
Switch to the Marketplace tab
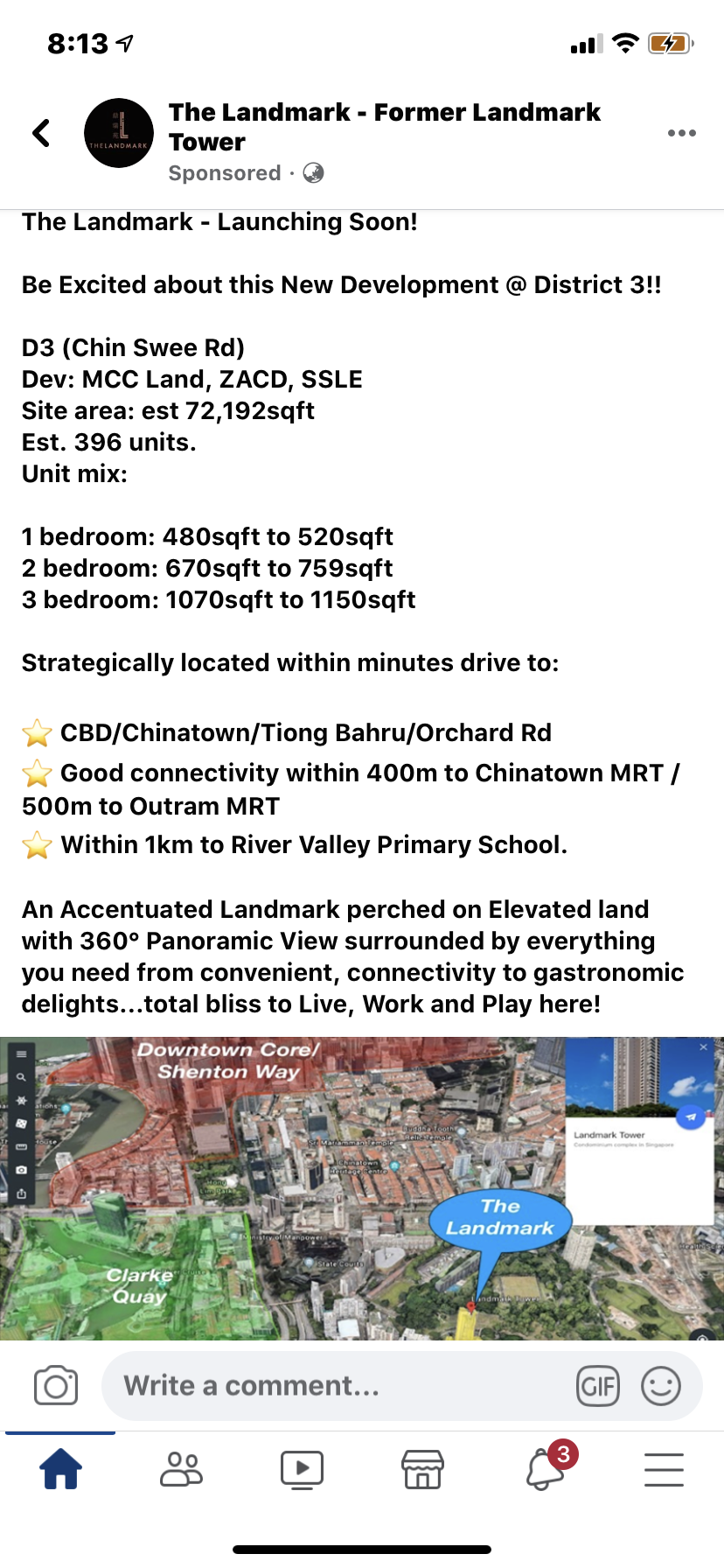(x=422, y=1469)
